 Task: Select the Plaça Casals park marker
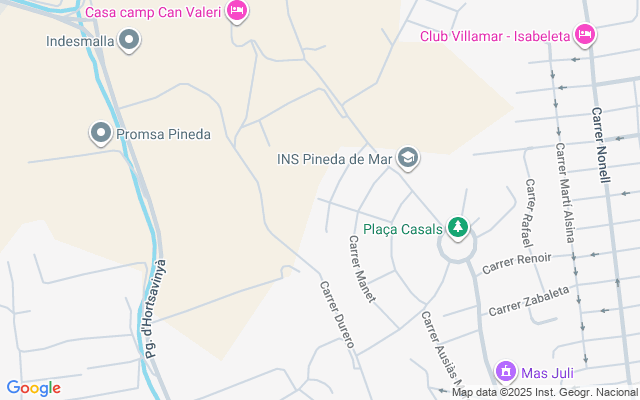click(x=458, y=228)
